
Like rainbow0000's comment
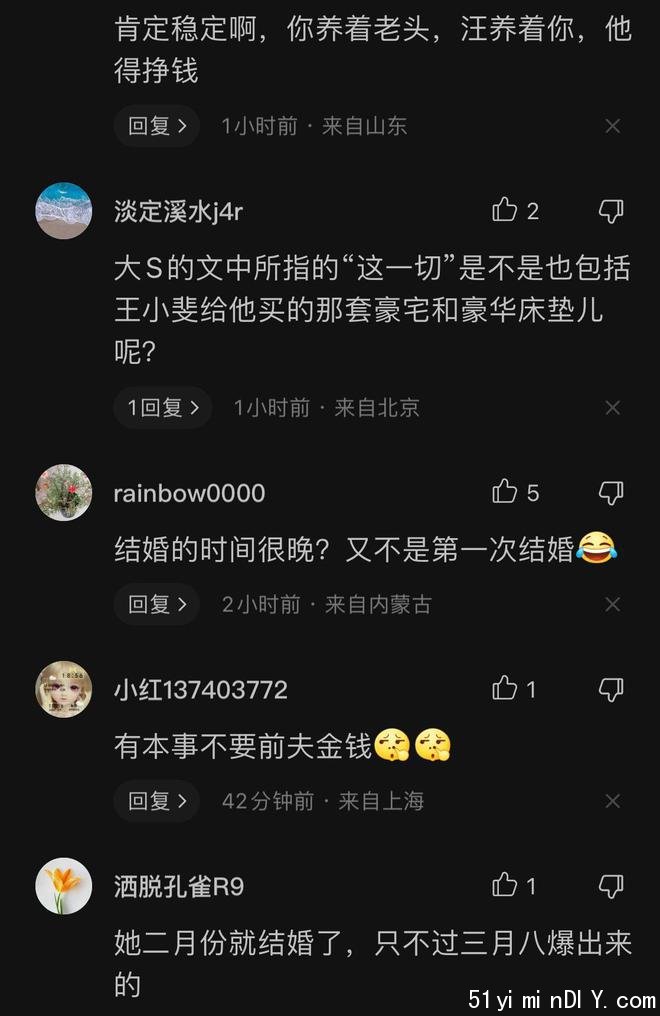coord(505,492)
